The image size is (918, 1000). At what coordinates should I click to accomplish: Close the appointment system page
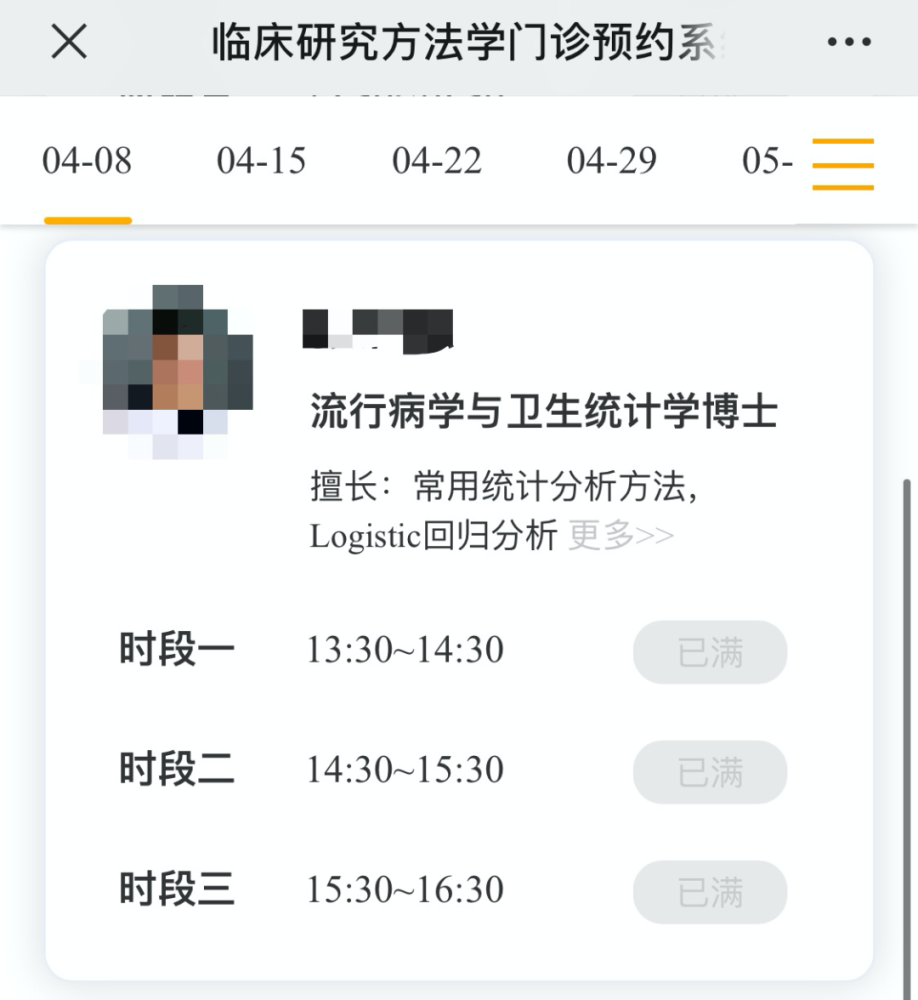pyautogui.click(x=69, y=42)
